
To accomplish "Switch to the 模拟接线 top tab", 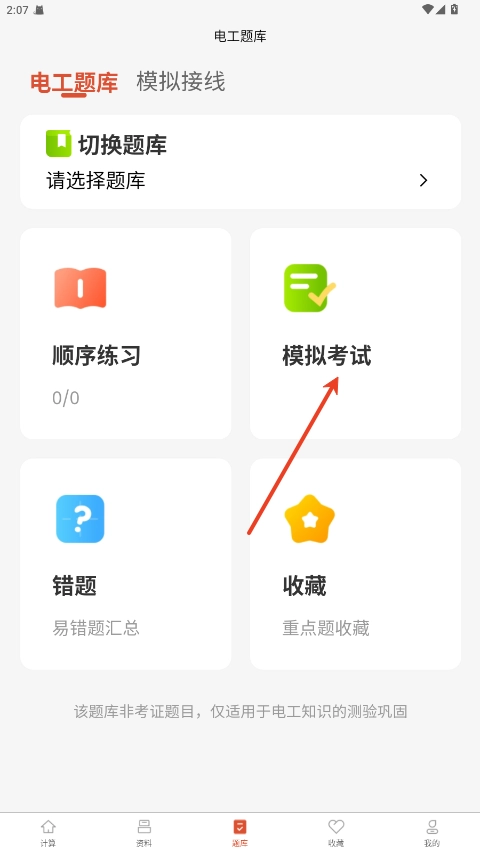I will pos(181,82).
